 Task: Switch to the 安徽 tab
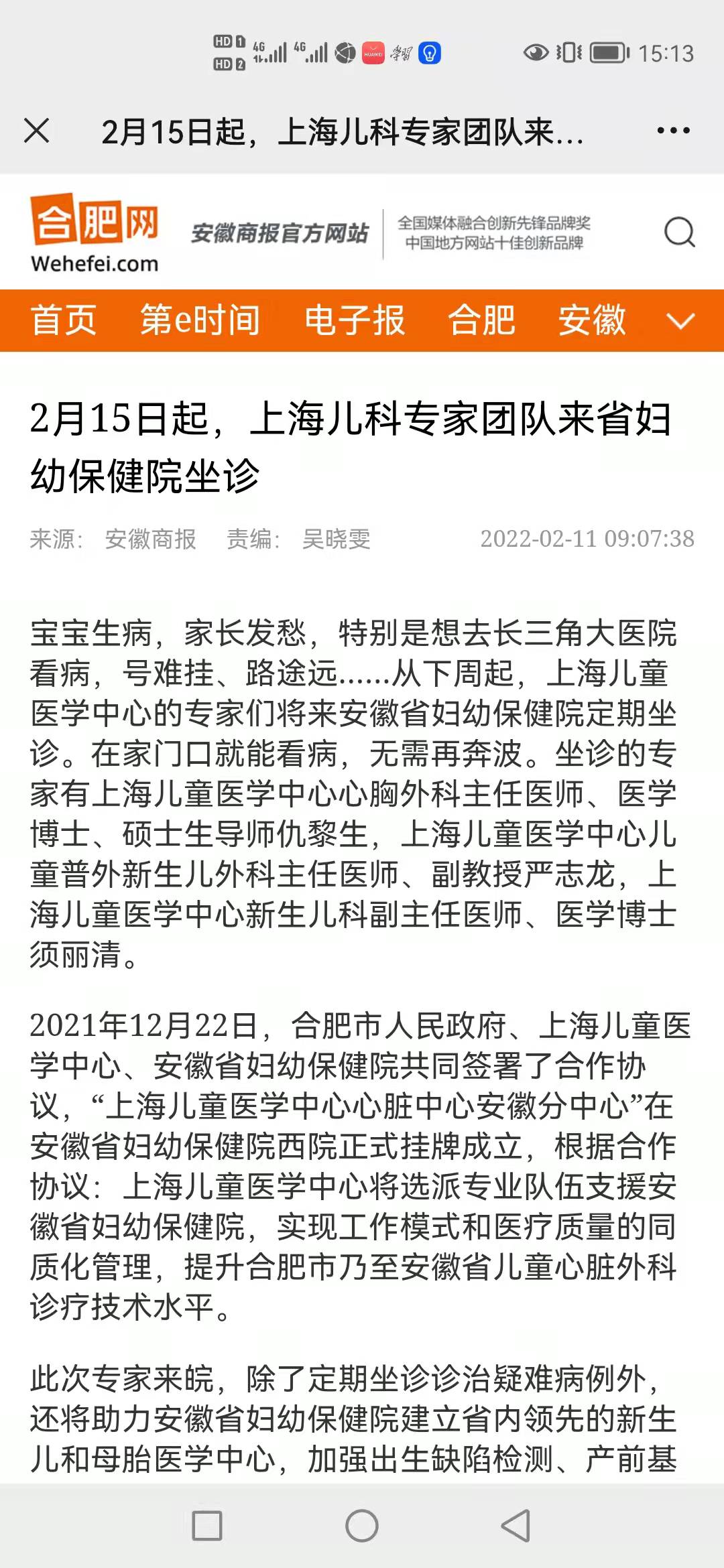pyautogui.click(x=591, y=320)
